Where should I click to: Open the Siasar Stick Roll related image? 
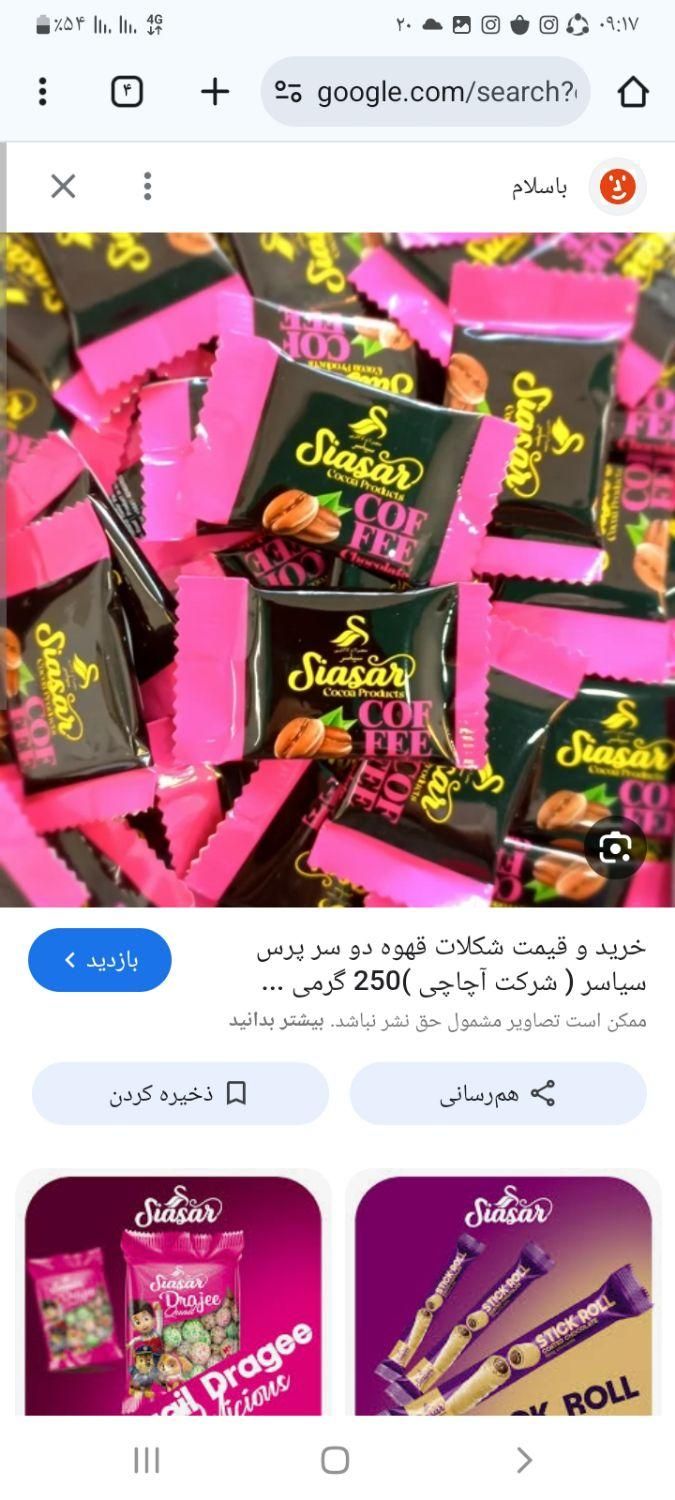[503, 1295]
